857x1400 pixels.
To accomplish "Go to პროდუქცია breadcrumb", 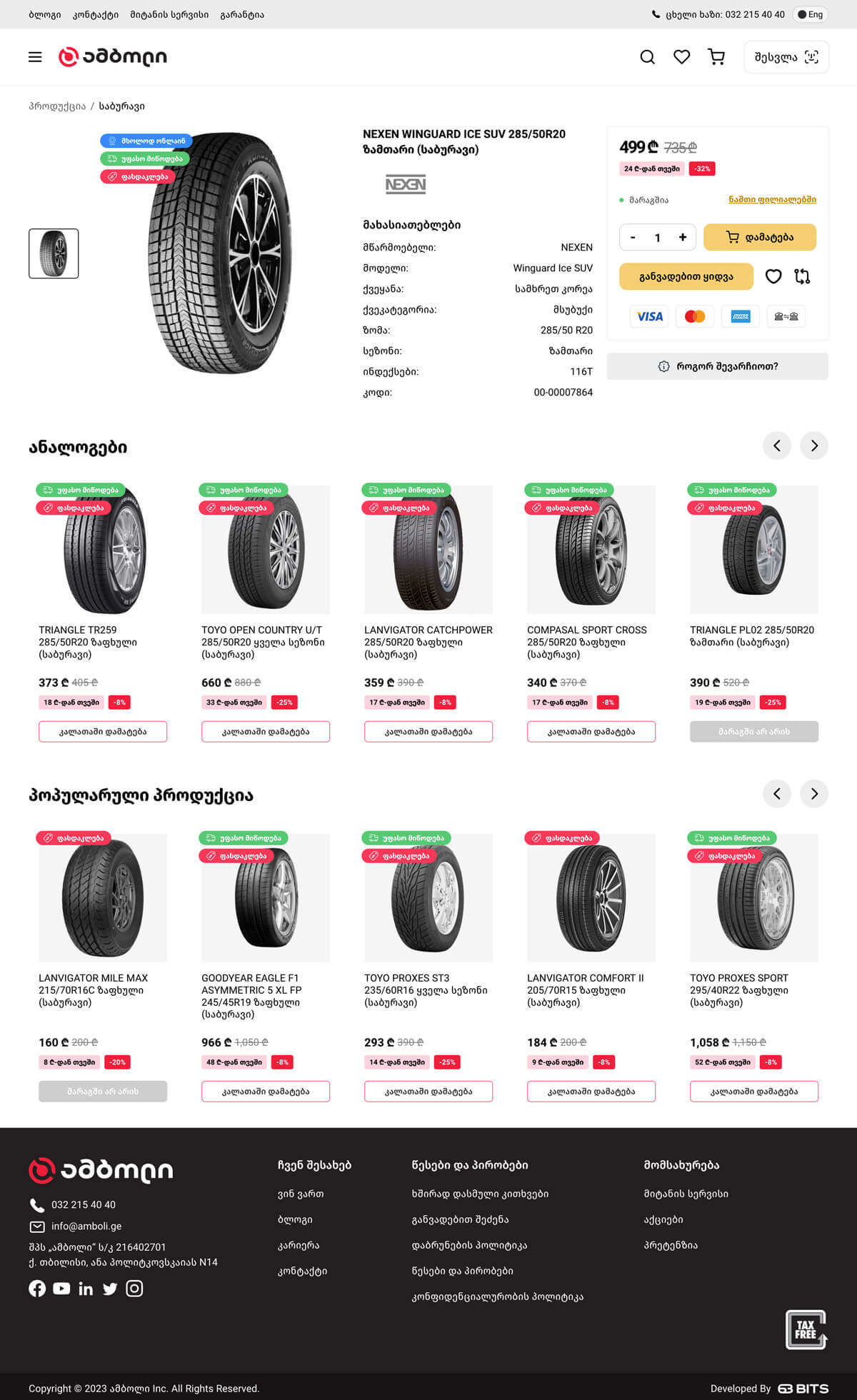I will click(x=57, y=106).
